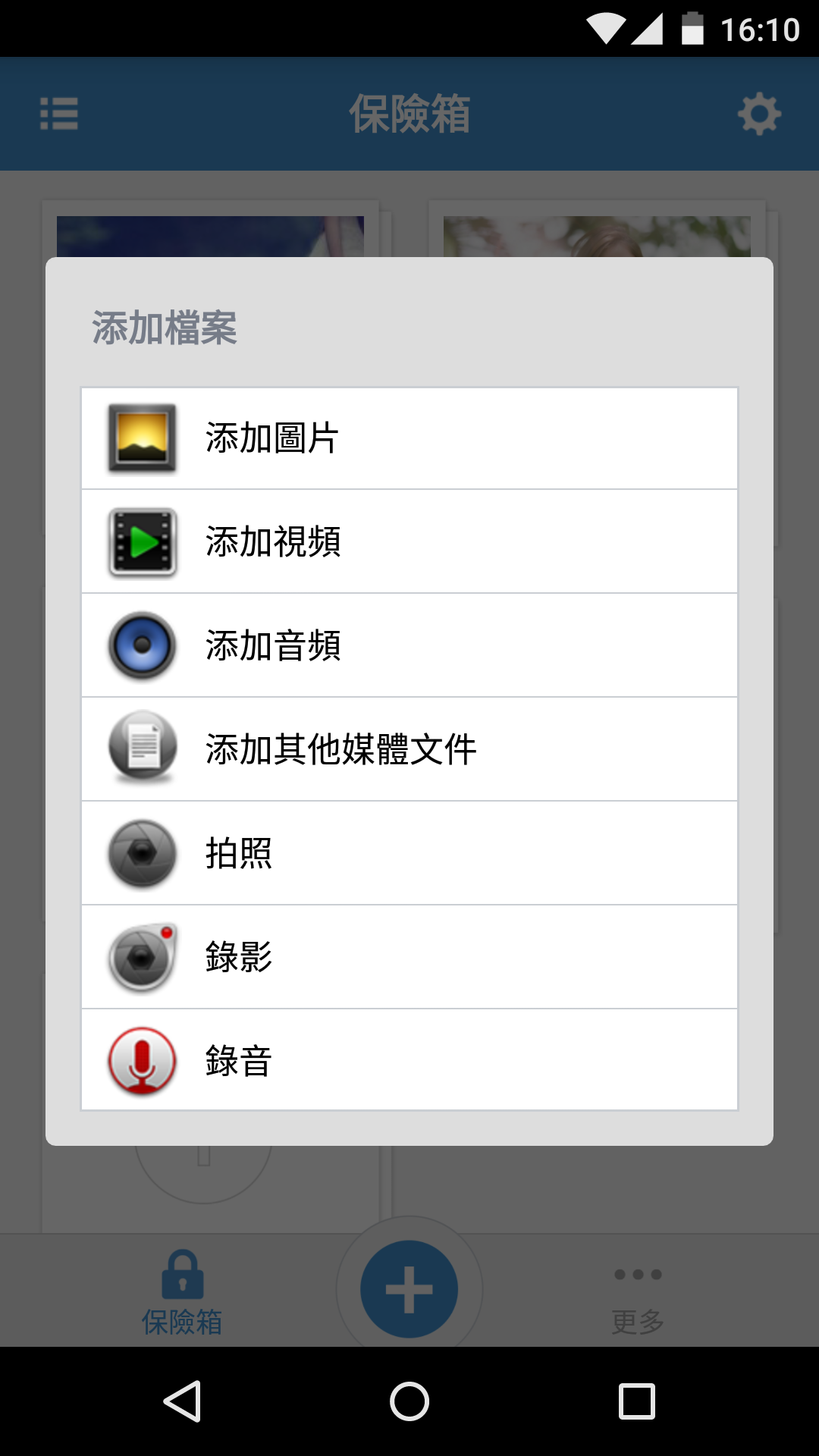Select the camera shutter icon for 拍照
Image resolution: width=819 pixels, height=1456 pixels.
[142, 852]
